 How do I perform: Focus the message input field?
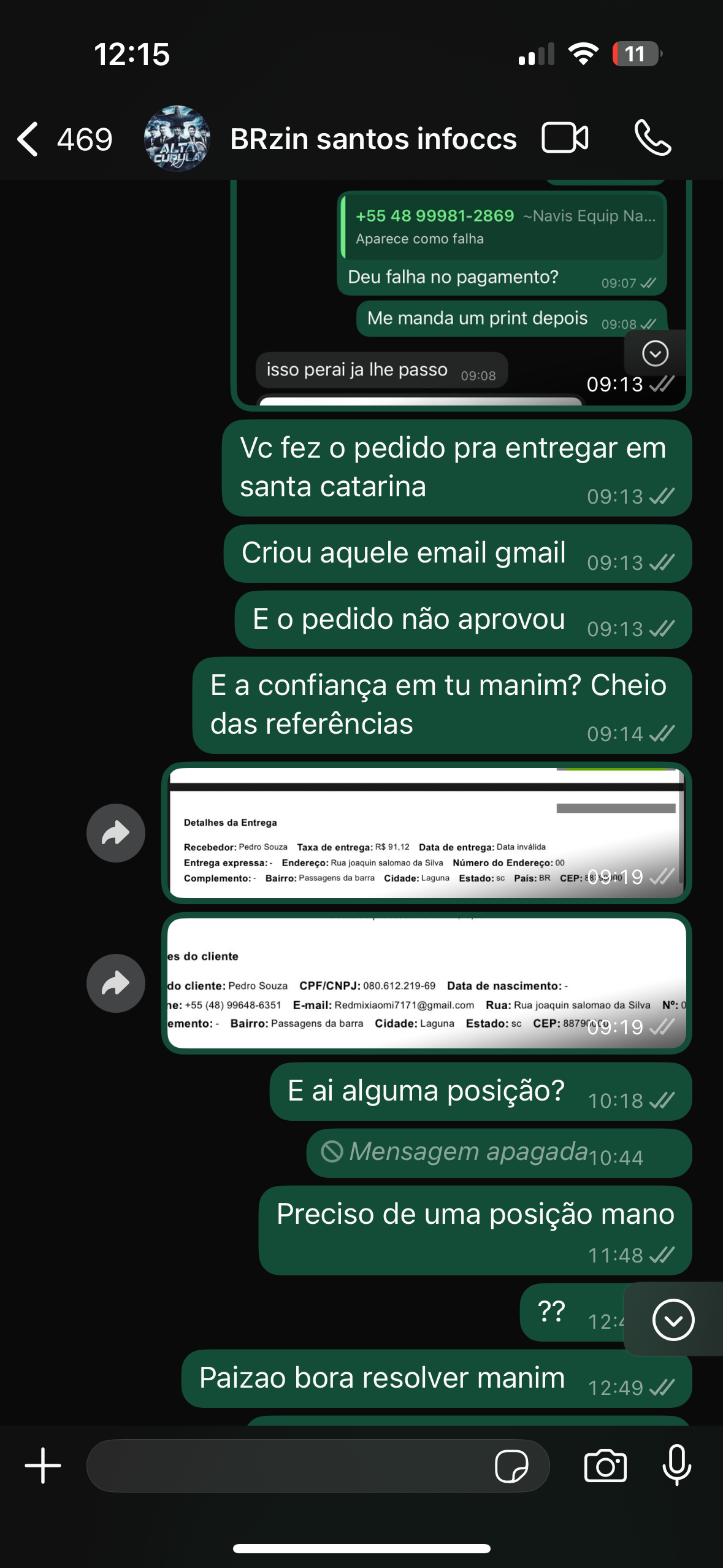coord(288,1466)
